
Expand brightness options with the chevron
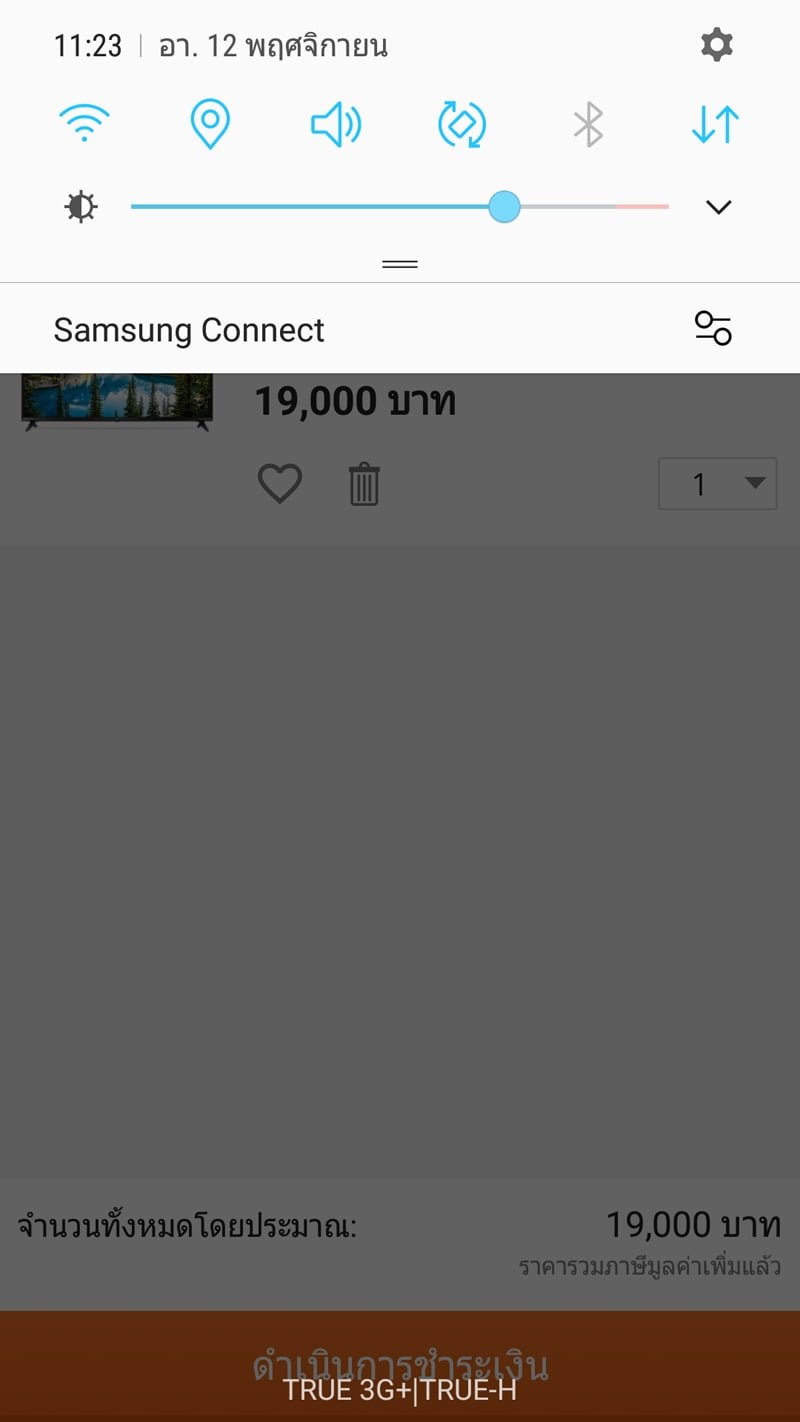click(719, 207)
